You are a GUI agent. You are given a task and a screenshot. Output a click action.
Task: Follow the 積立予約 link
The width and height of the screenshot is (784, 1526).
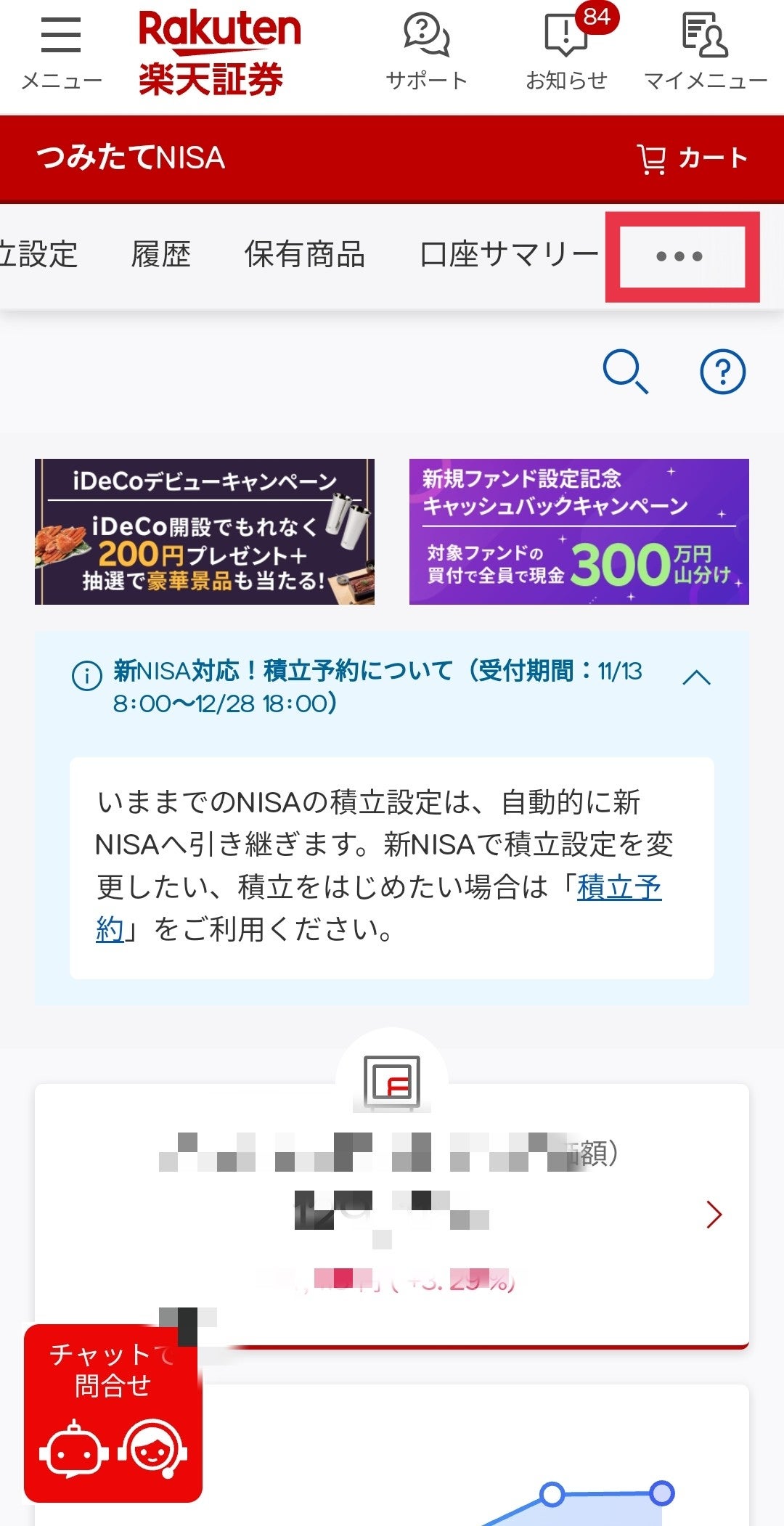[x=618, y=887]
